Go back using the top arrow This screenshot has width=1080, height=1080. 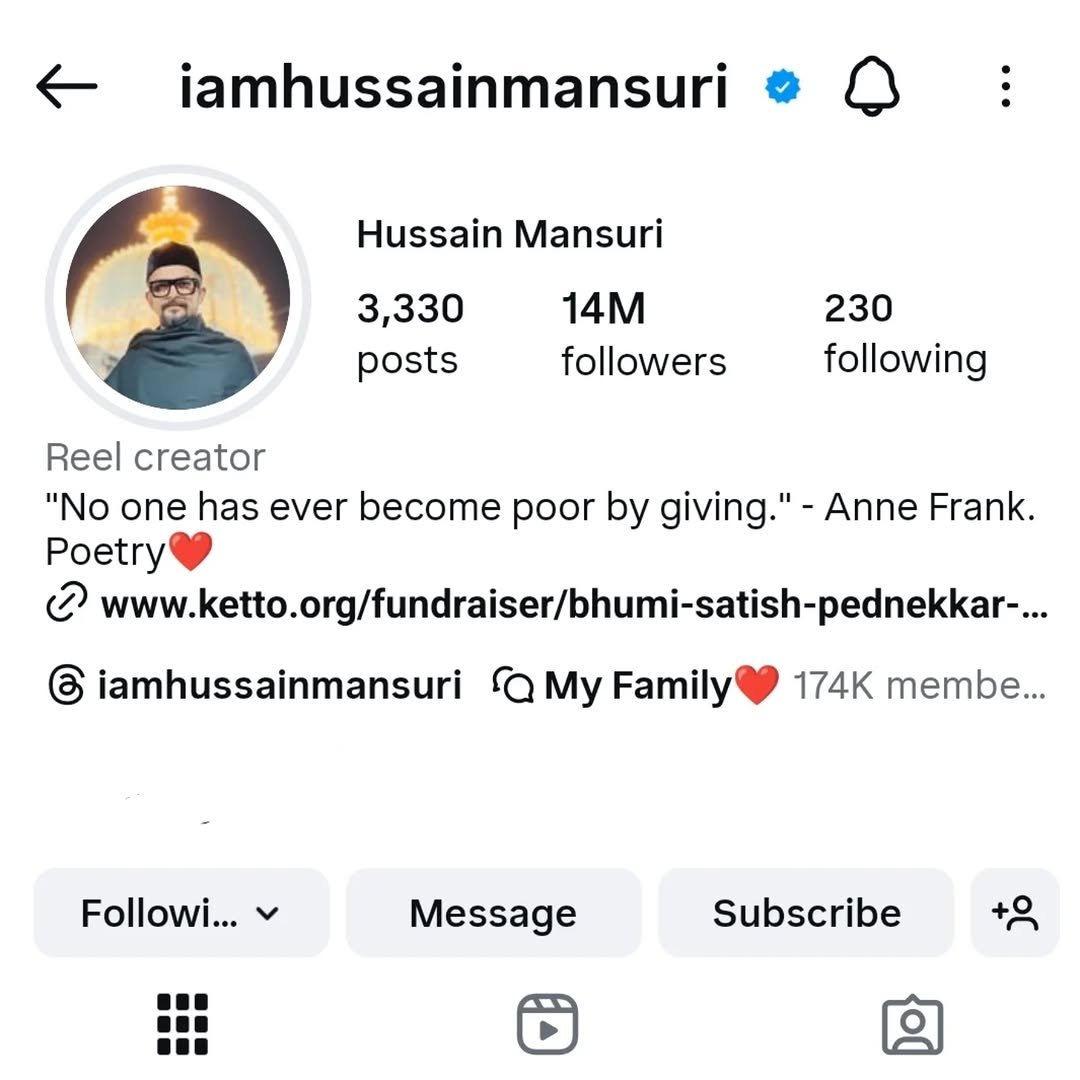67,87
